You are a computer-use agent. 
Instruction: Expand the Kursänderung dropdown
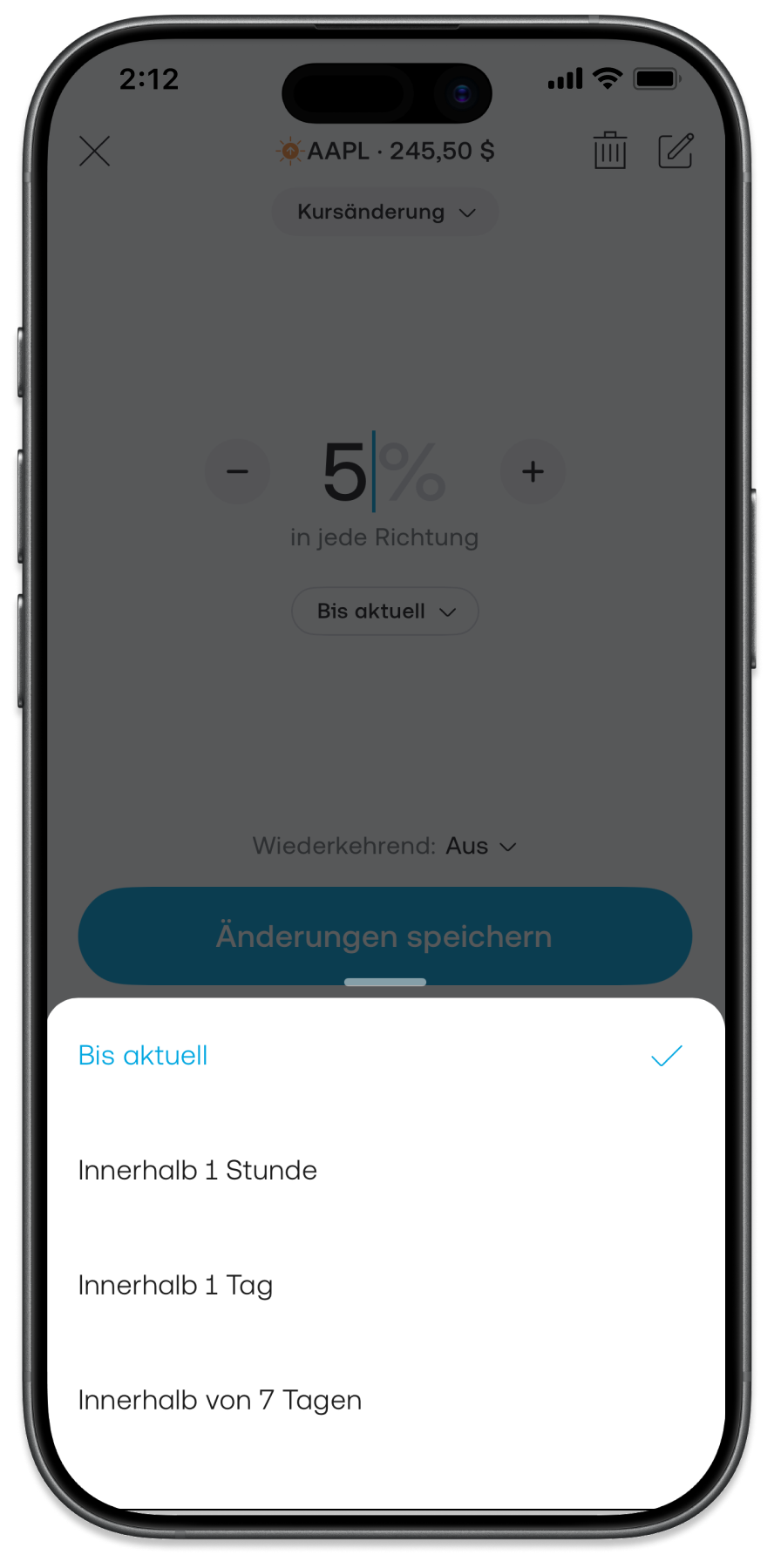(385, 212)
